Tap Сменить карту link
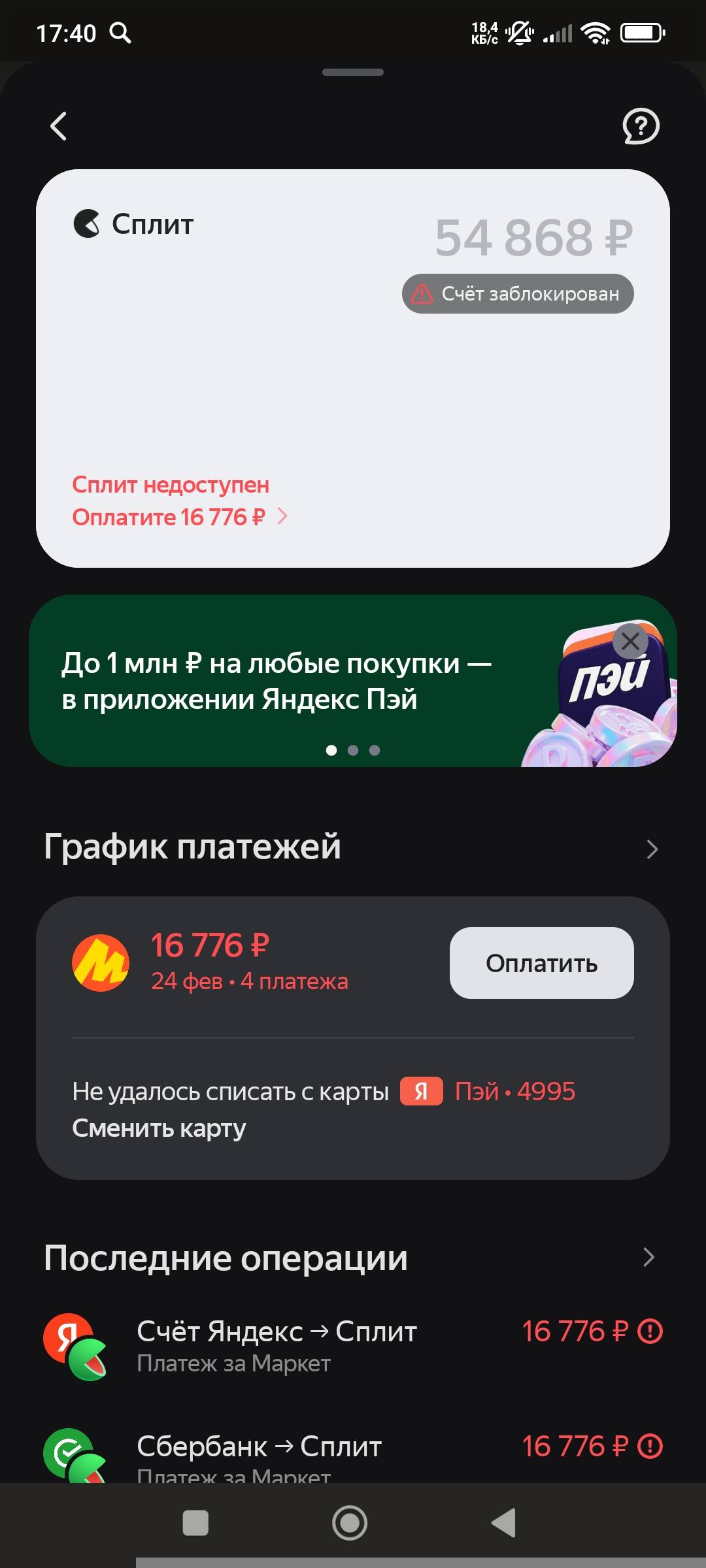706x1568 pixels. [159, 1128]
